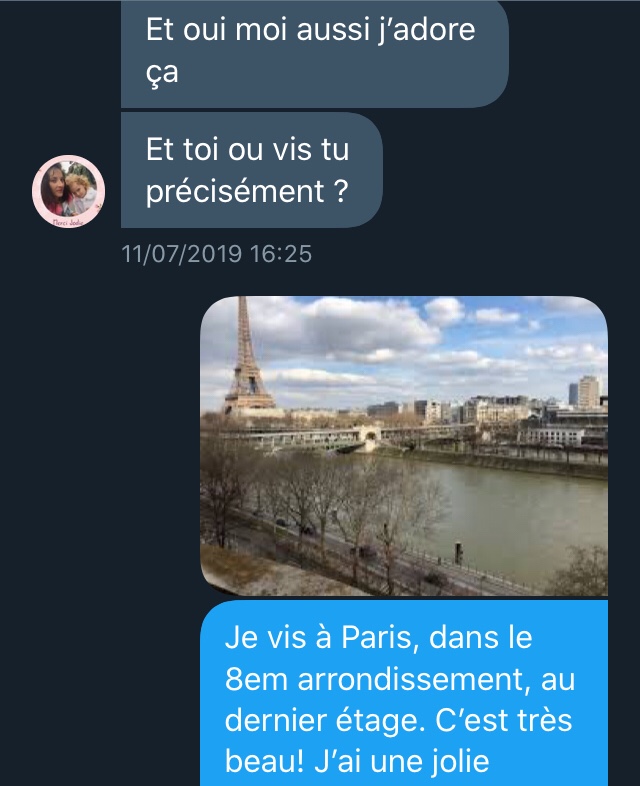Screen dimensions: 640x786
Task: Open the sender's profile picture
Action: (69, 190)
